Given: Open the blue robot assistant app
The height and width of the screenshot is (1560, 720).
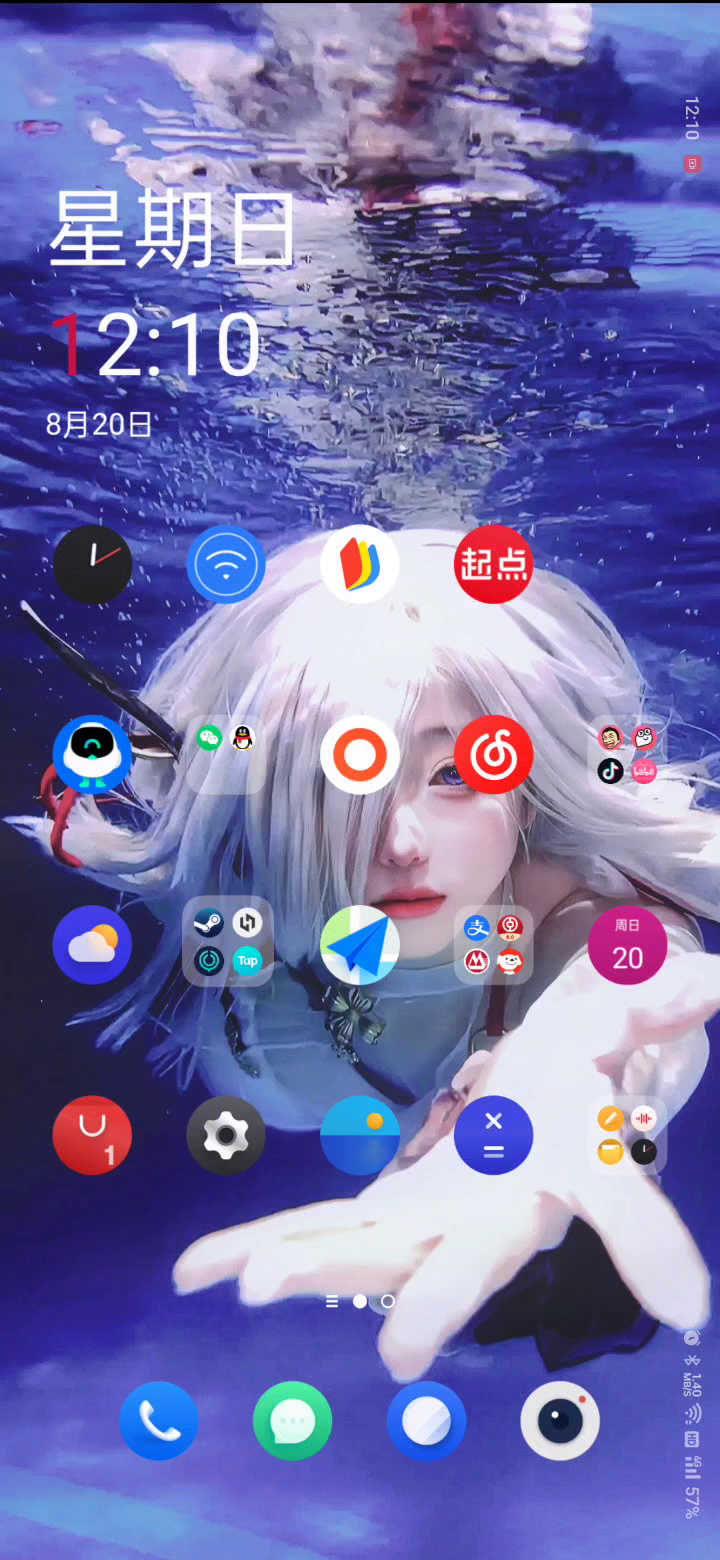Looking at the screenshot, I should pos(92,754).
